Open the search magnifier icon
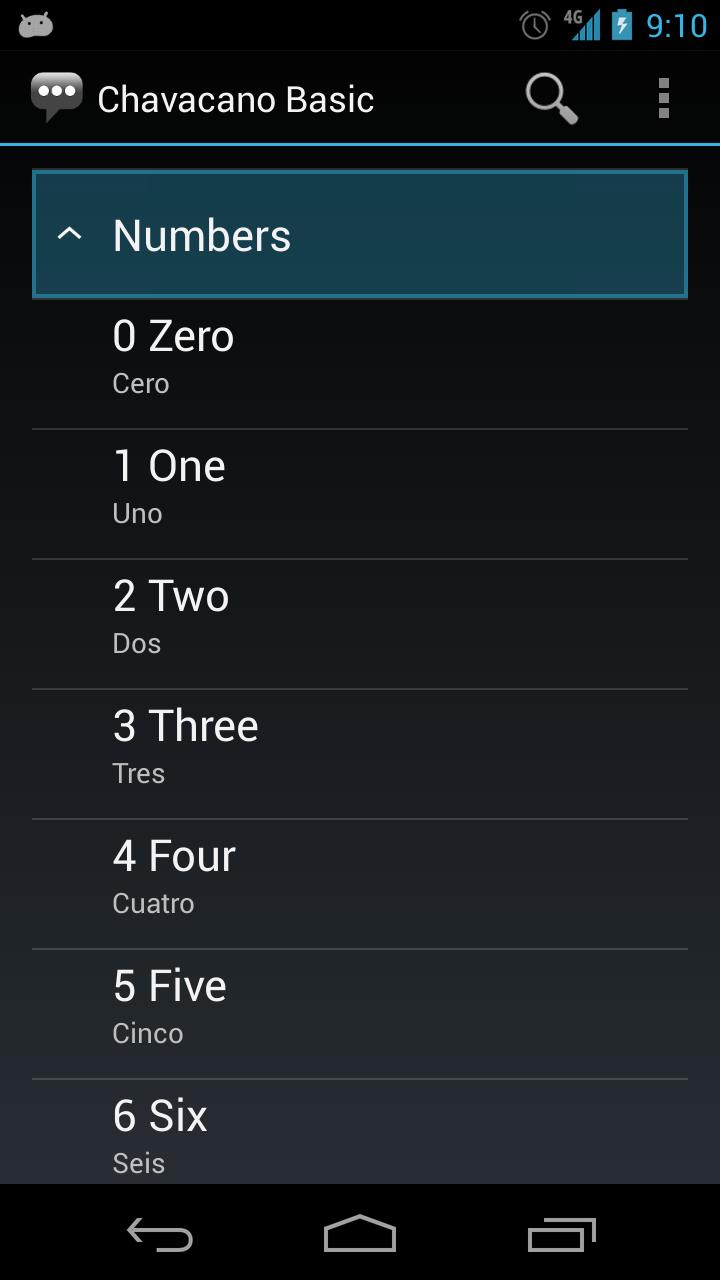Image resolution: width=720 pixels, height=1280 pixels. (x=551, y=99)
